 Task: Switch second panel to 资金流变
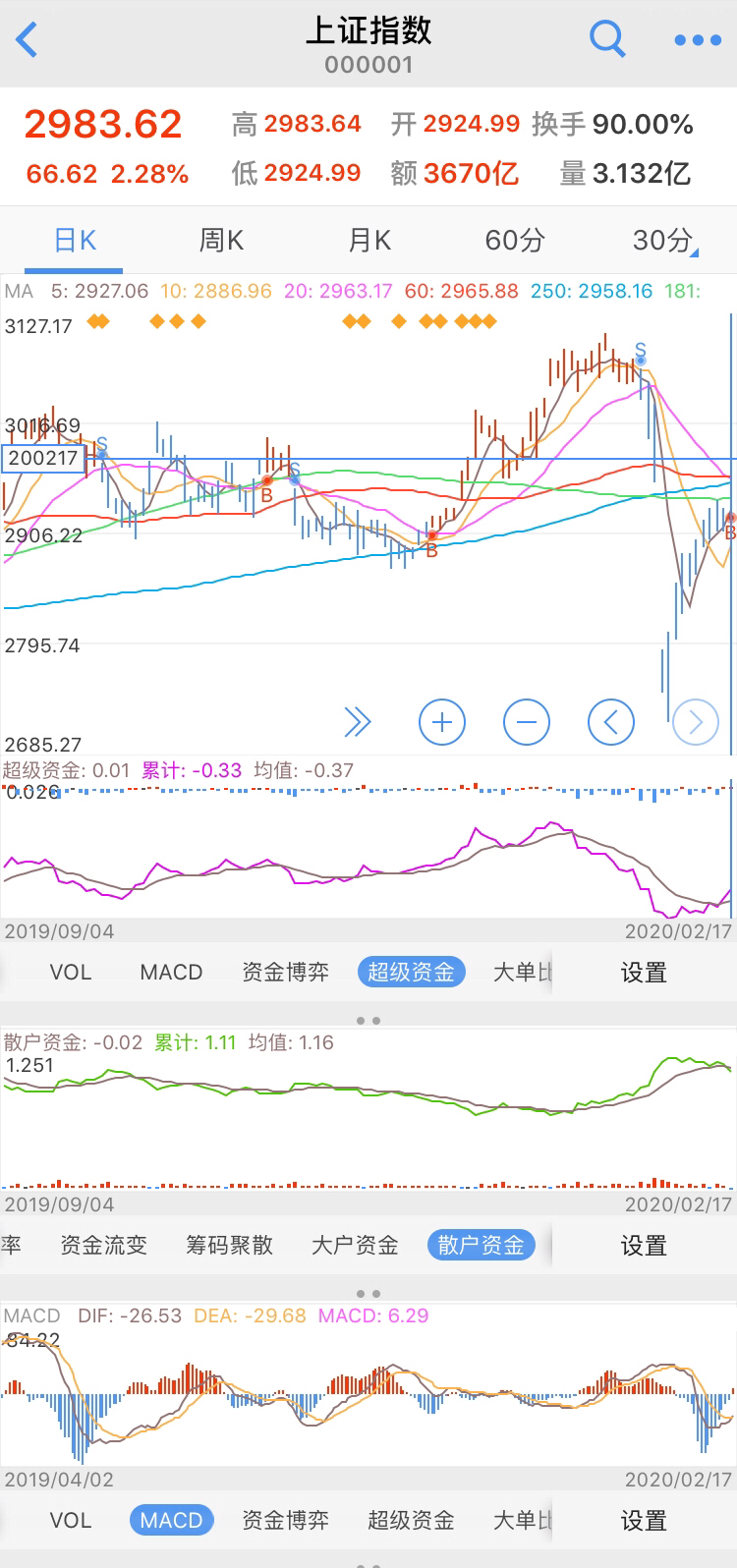tap(103, 1246)
